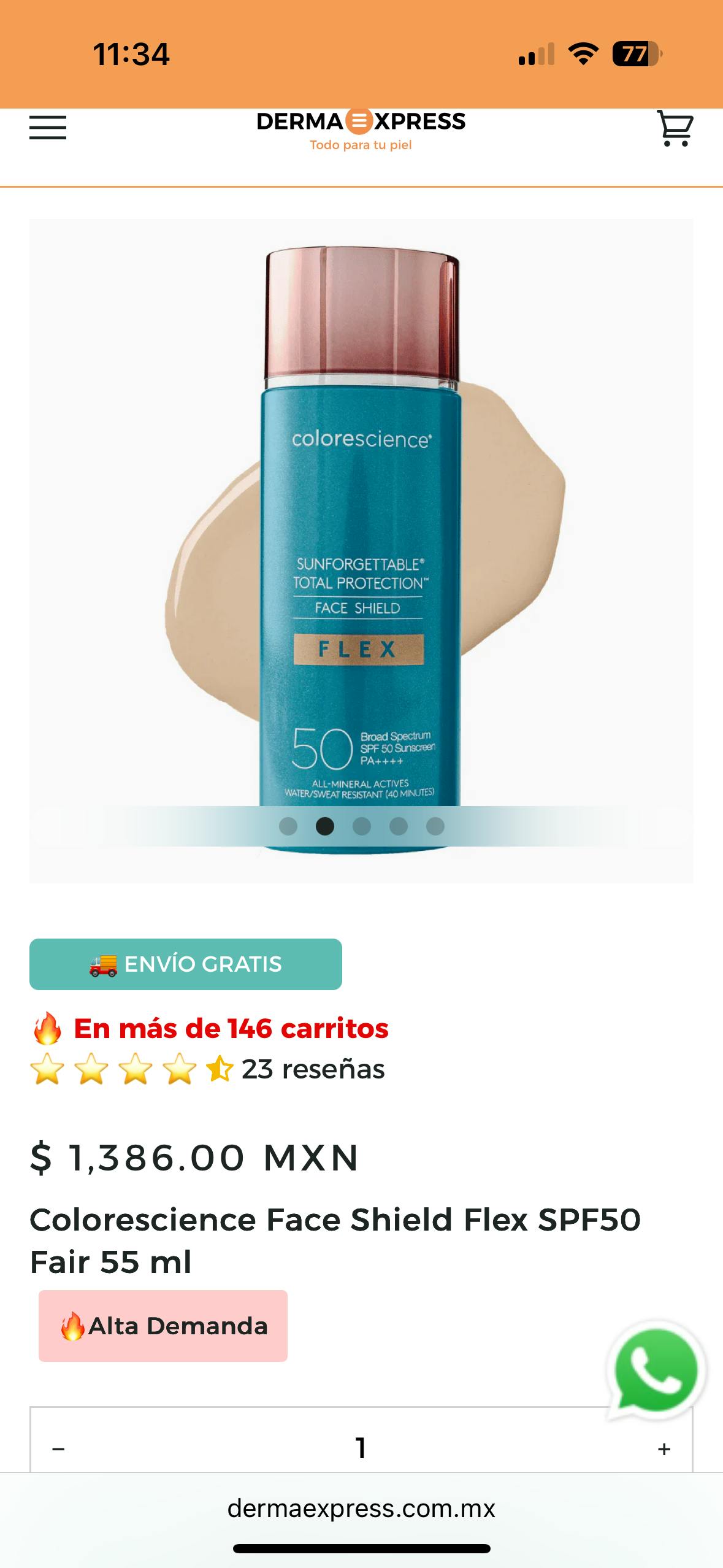The image size is (723, 1568).
Task: Edit the quantity field
Action: pos(361,1448)
